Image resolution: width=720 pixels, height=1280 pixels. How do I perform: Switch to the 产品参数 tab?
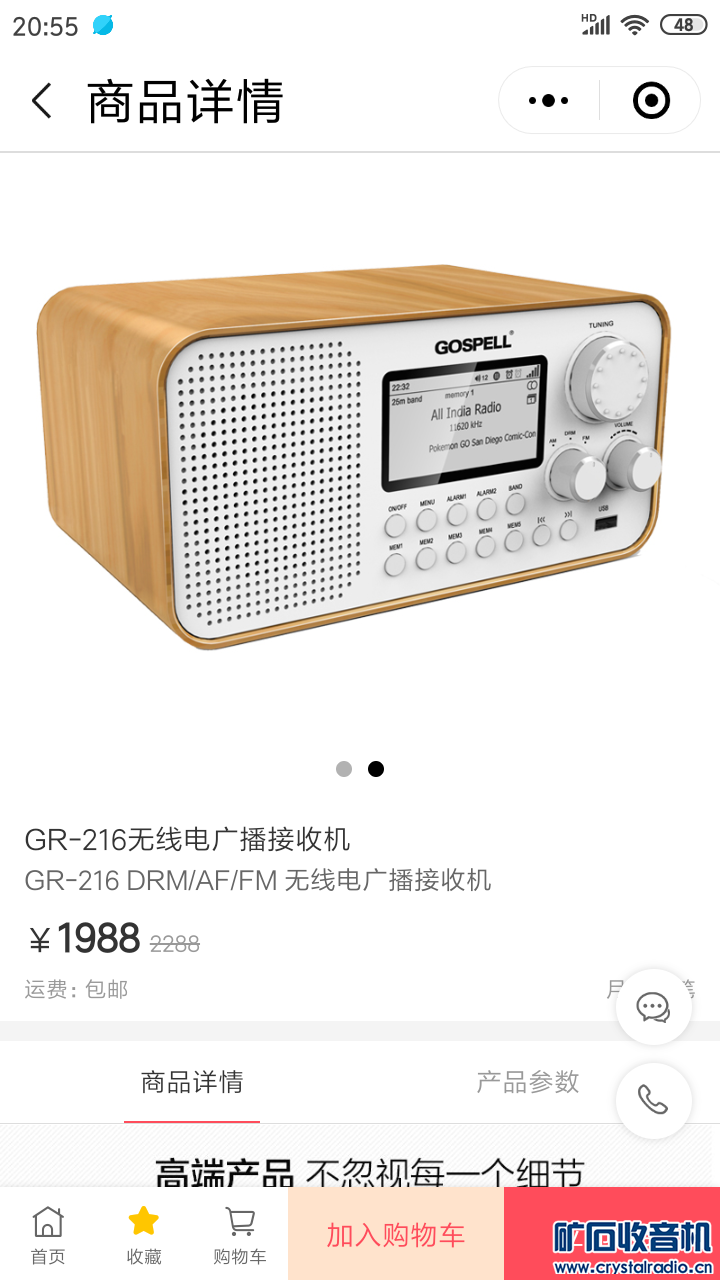(528, 1083)
